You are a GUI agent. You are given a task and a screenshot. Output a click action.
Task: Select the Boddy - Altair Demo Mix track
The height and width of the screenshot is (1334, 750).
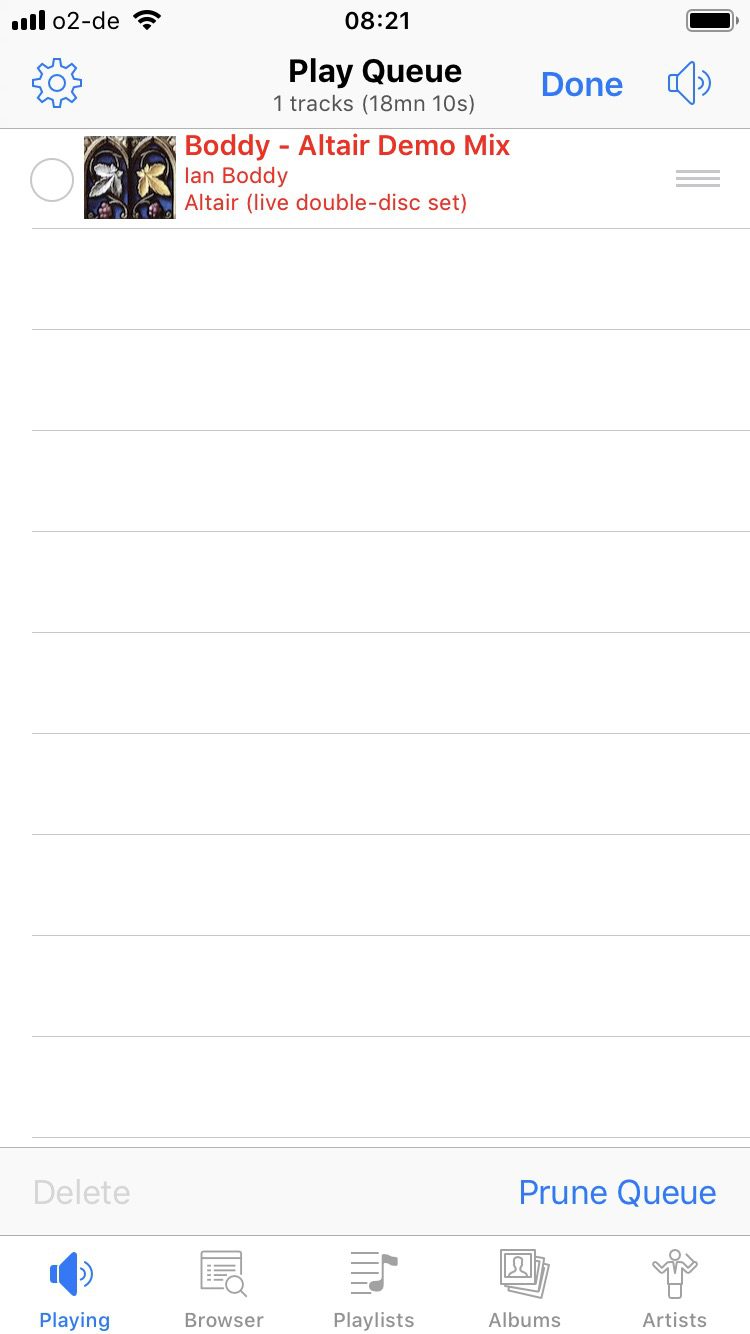(x=52, y=181)
